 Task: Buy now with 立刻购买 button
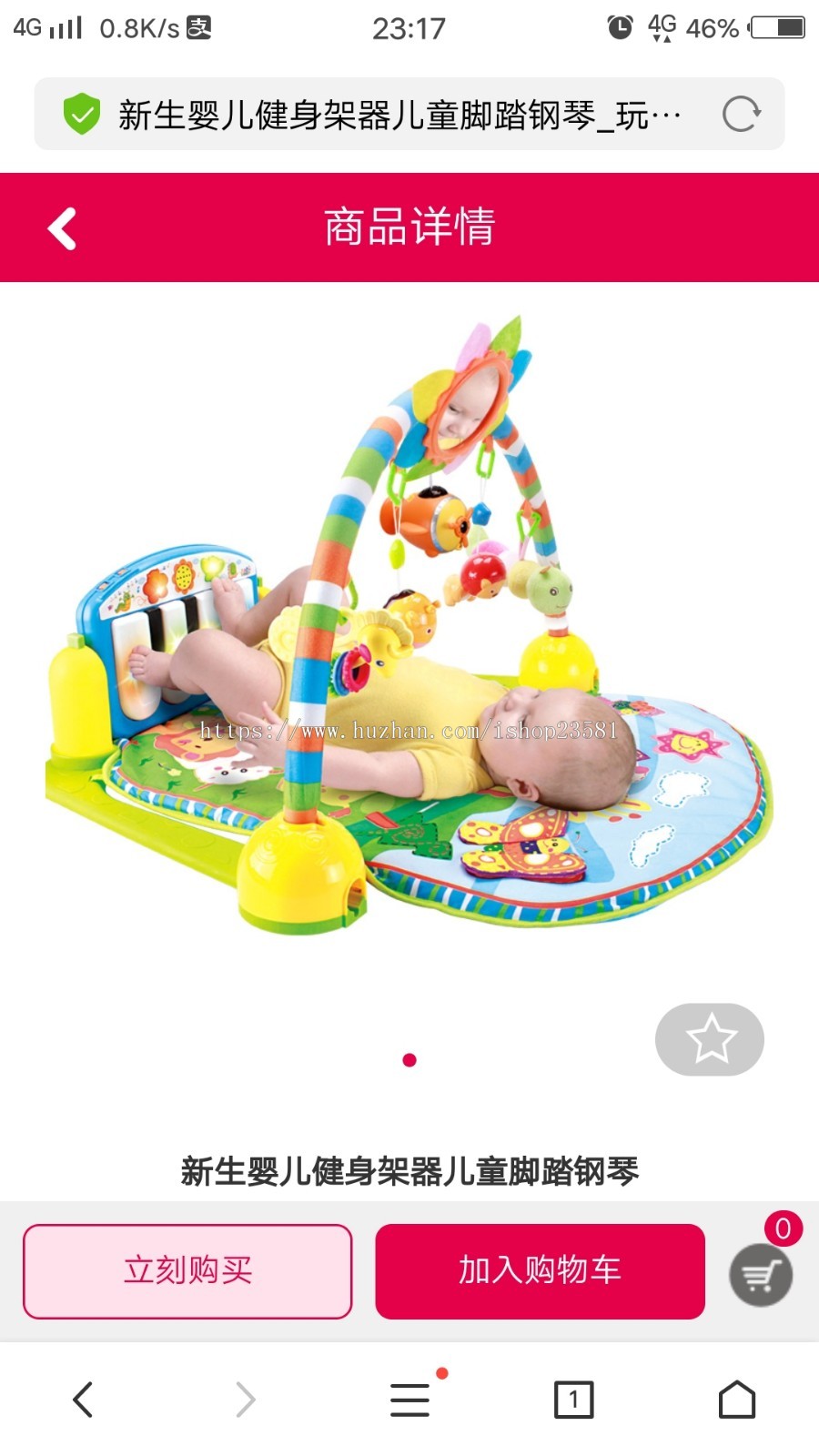(x=187, y=1270)
